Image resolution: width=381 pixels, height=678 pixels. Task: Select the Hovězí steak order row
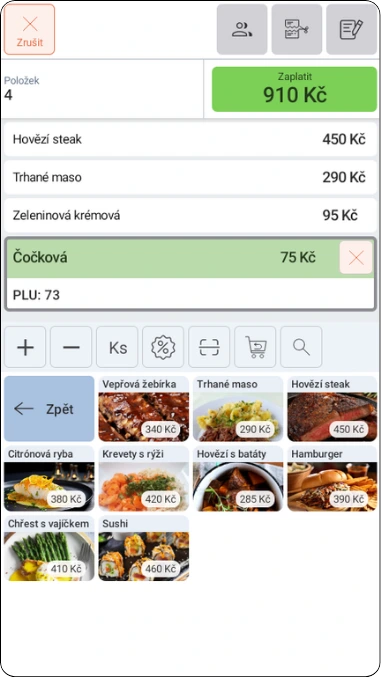click(x=190, y=139)
